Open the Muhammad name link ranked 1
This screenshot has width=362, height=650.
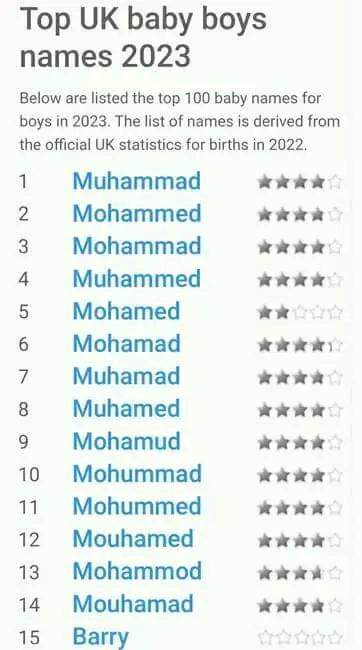point(137,181)
